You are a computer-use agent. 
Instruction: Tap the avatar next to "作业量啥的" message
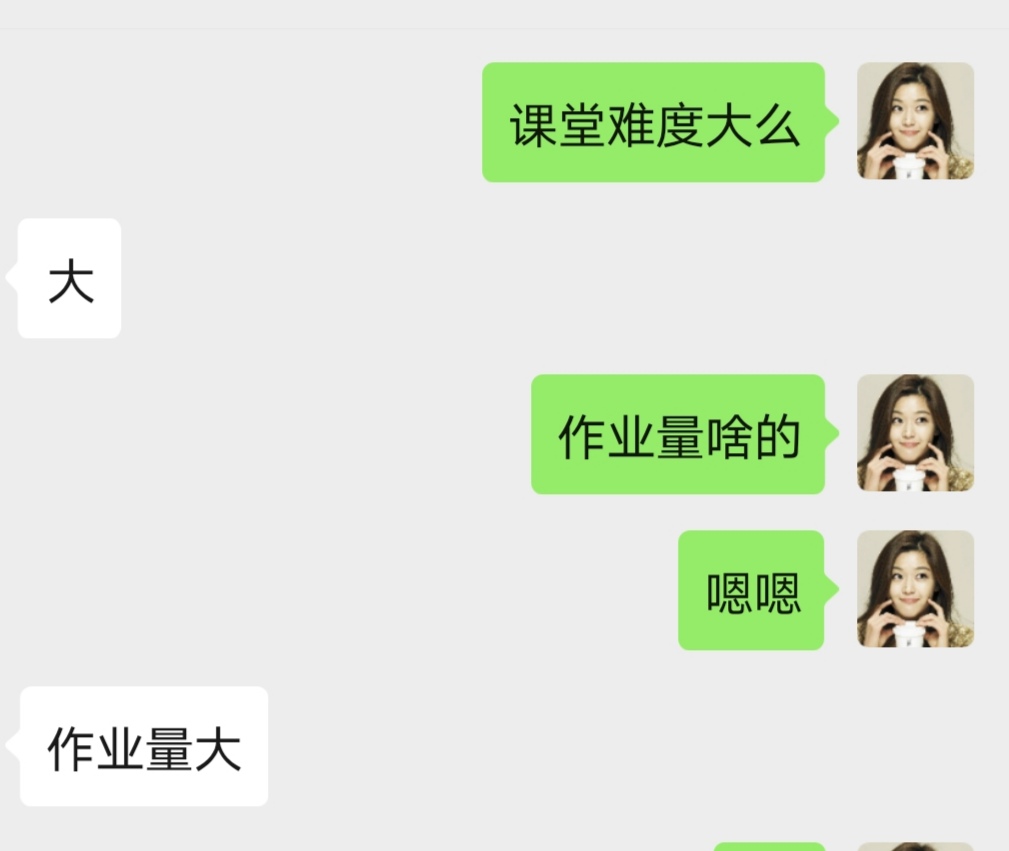point(915,433)
